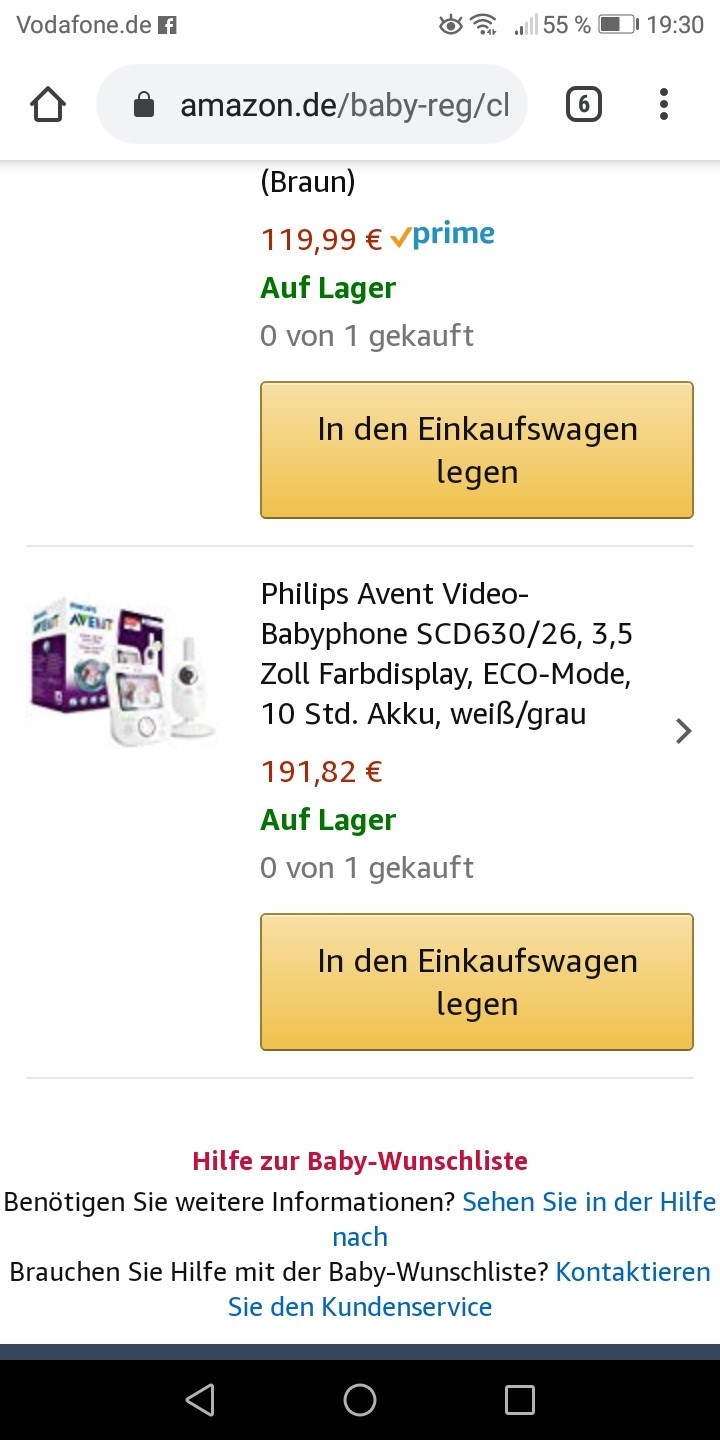Image resolution: width=720 pixels, height=1440 pixels.
Task: Open Chrome's three-dot overflow menu
Action: coord(664,105)
